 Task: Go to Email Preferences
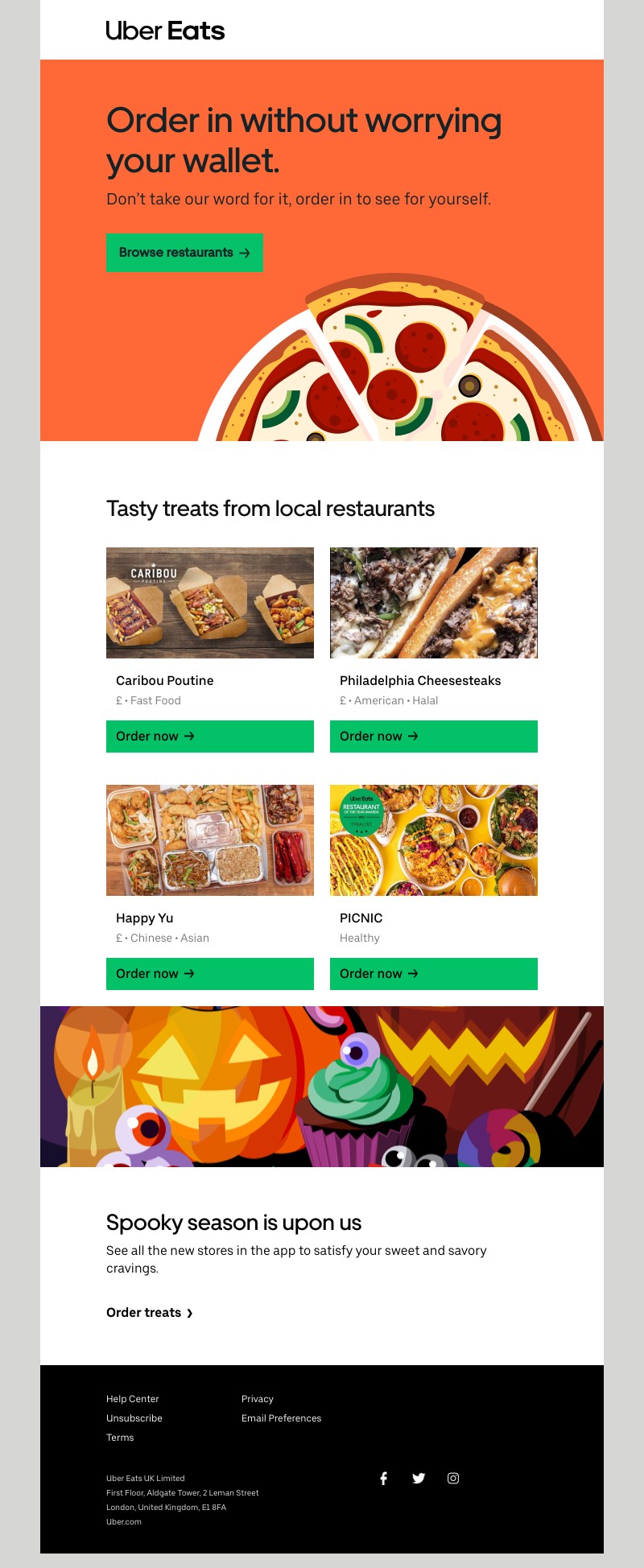click(281, 1418)
